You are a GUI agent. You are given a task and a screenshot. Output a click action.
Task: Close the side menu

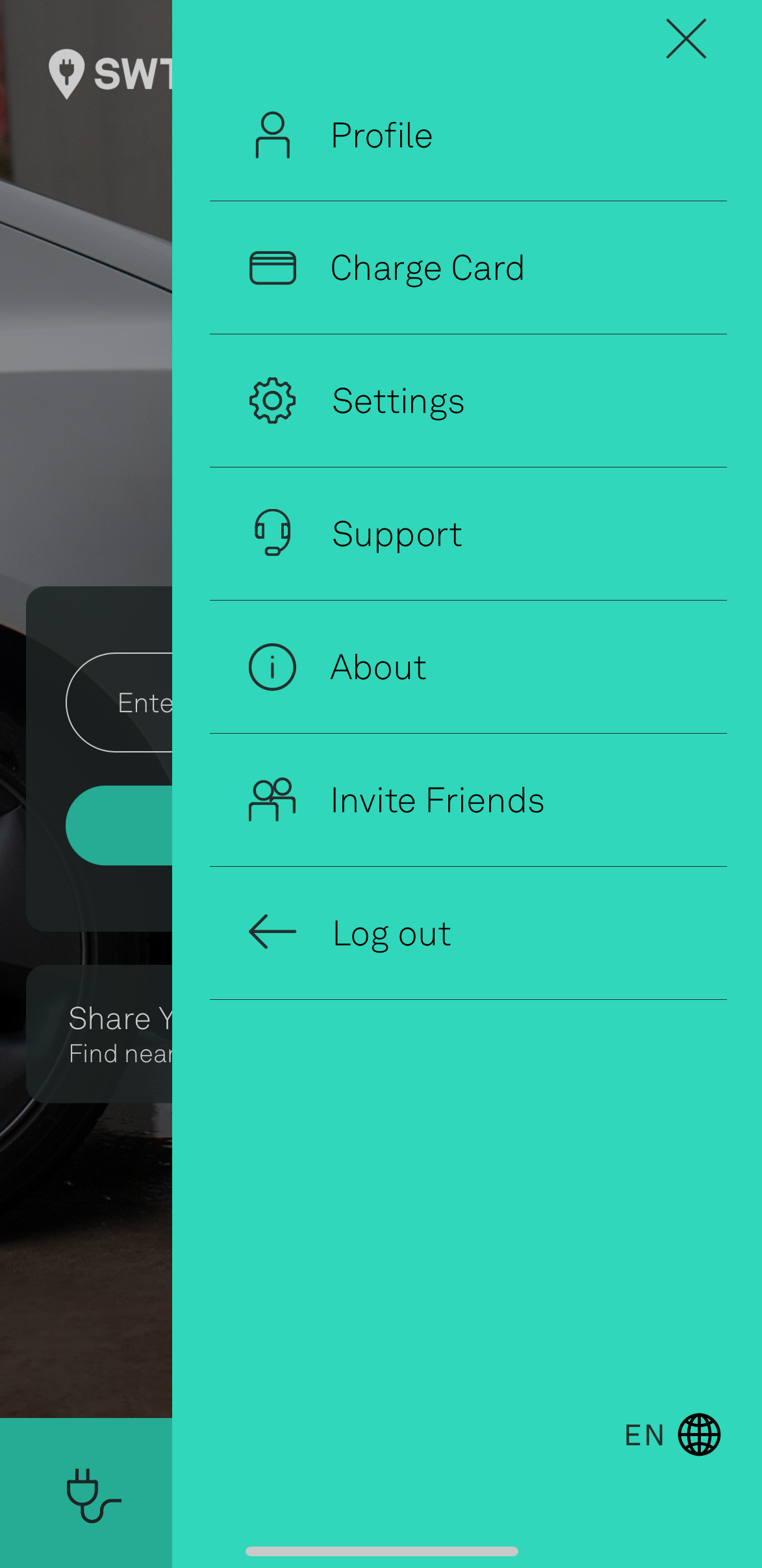(x=686, y=39)
